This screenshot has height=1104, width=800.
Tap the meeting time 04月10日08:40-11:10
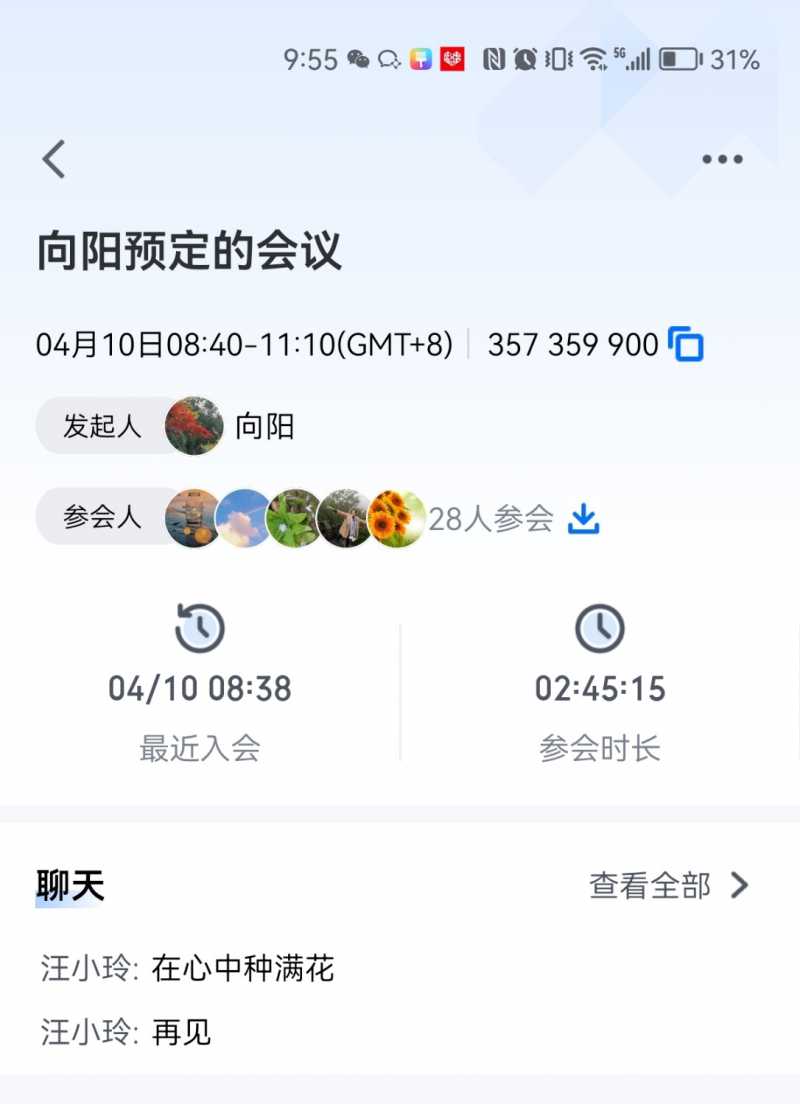[240, 343]
